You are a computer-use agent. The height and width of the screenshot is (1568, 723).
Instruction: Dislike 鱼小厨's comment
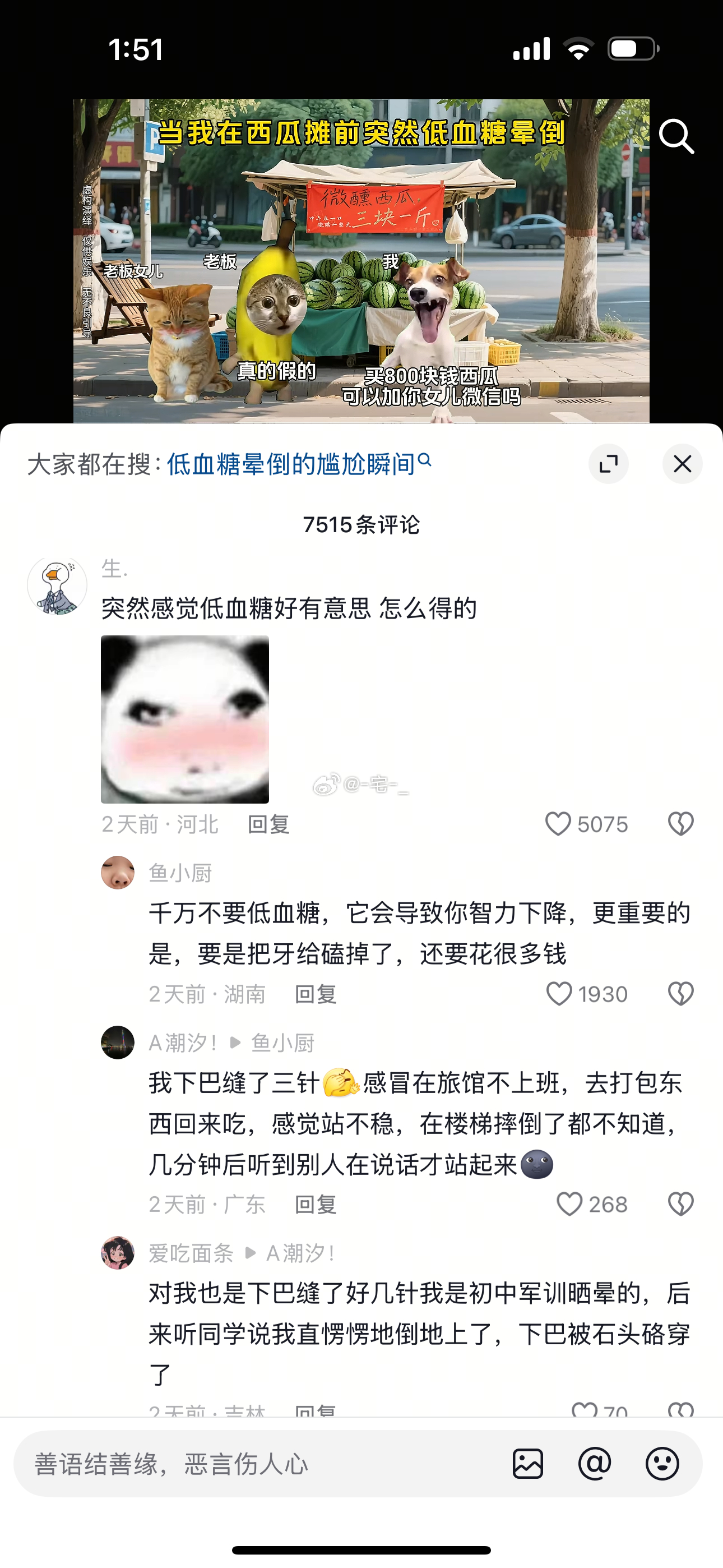680,994
